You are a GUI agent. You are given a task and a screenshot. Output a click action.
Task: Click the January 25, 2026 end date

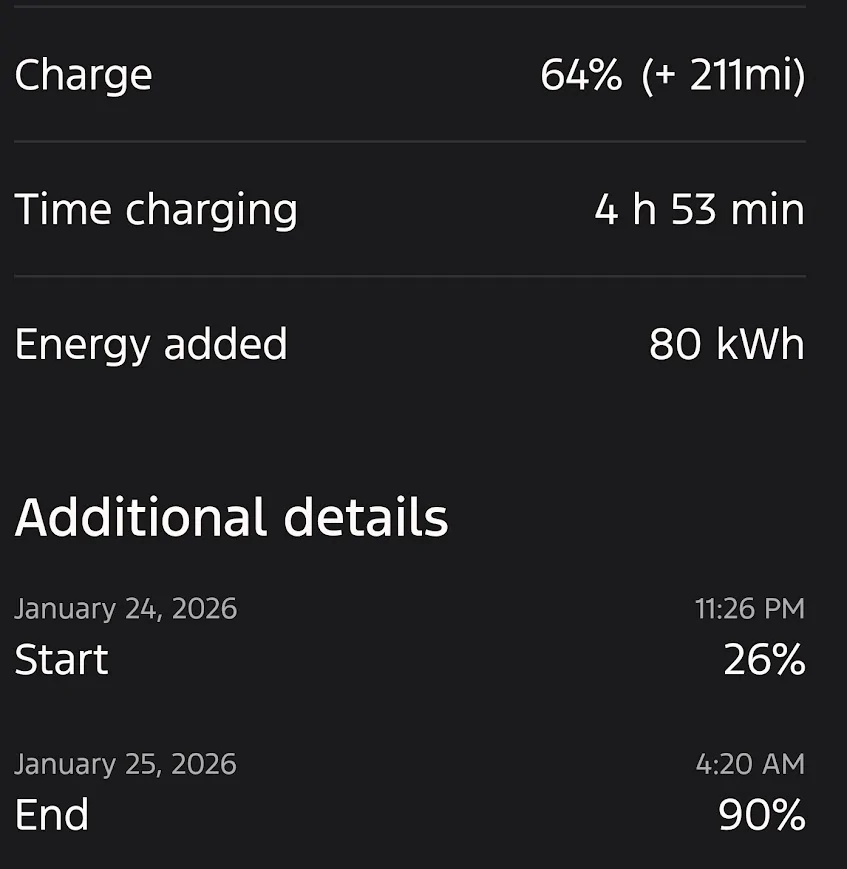[x=127, y=764]
